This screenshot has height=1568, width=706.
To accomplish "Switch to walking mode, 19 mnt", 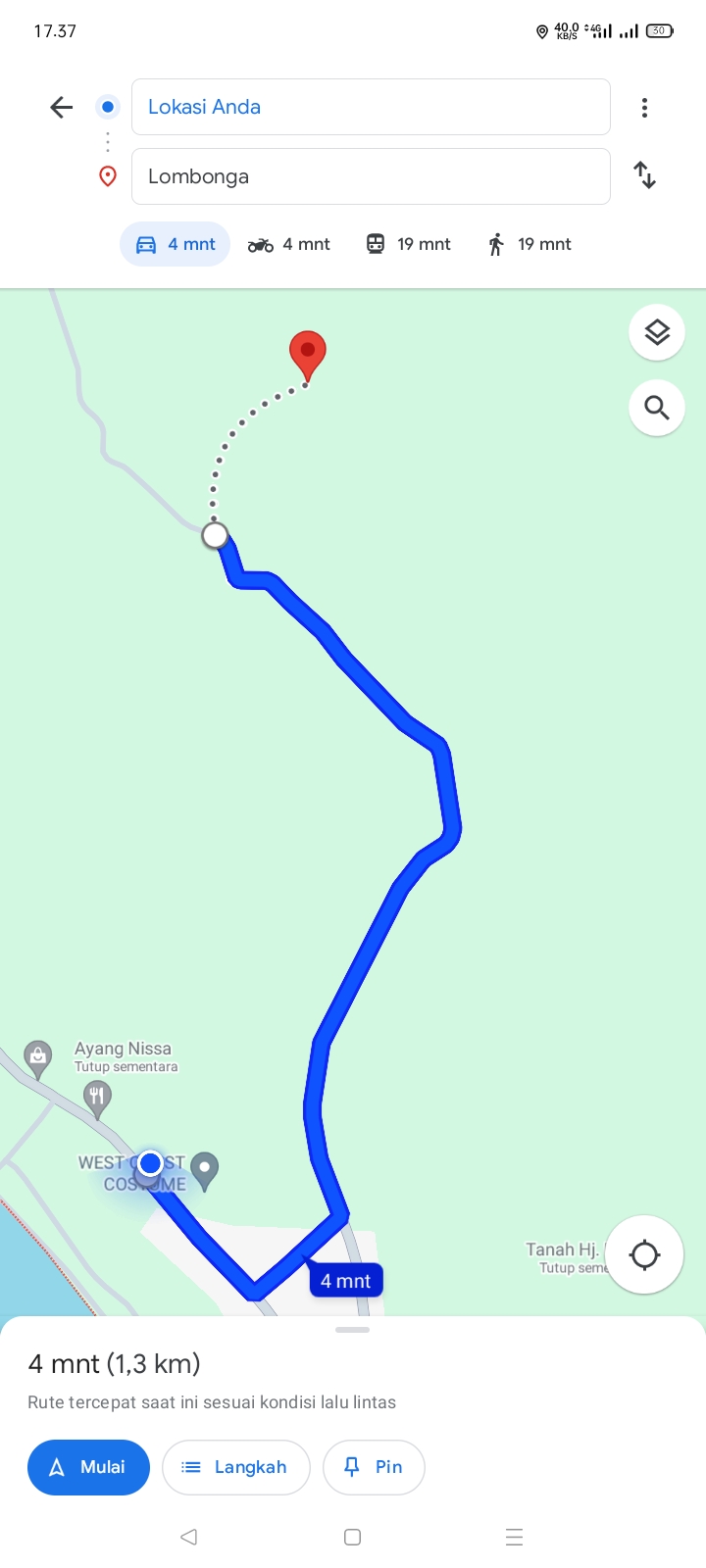I will pos(529,244).
